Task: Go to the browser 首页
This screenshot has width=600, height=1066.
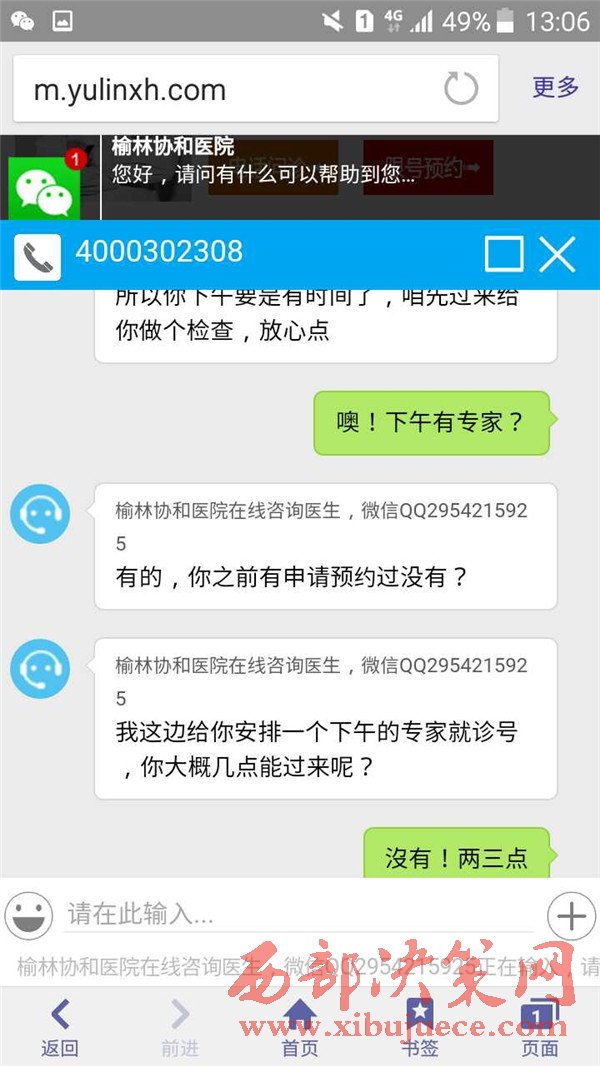Action: [299, 1027]
